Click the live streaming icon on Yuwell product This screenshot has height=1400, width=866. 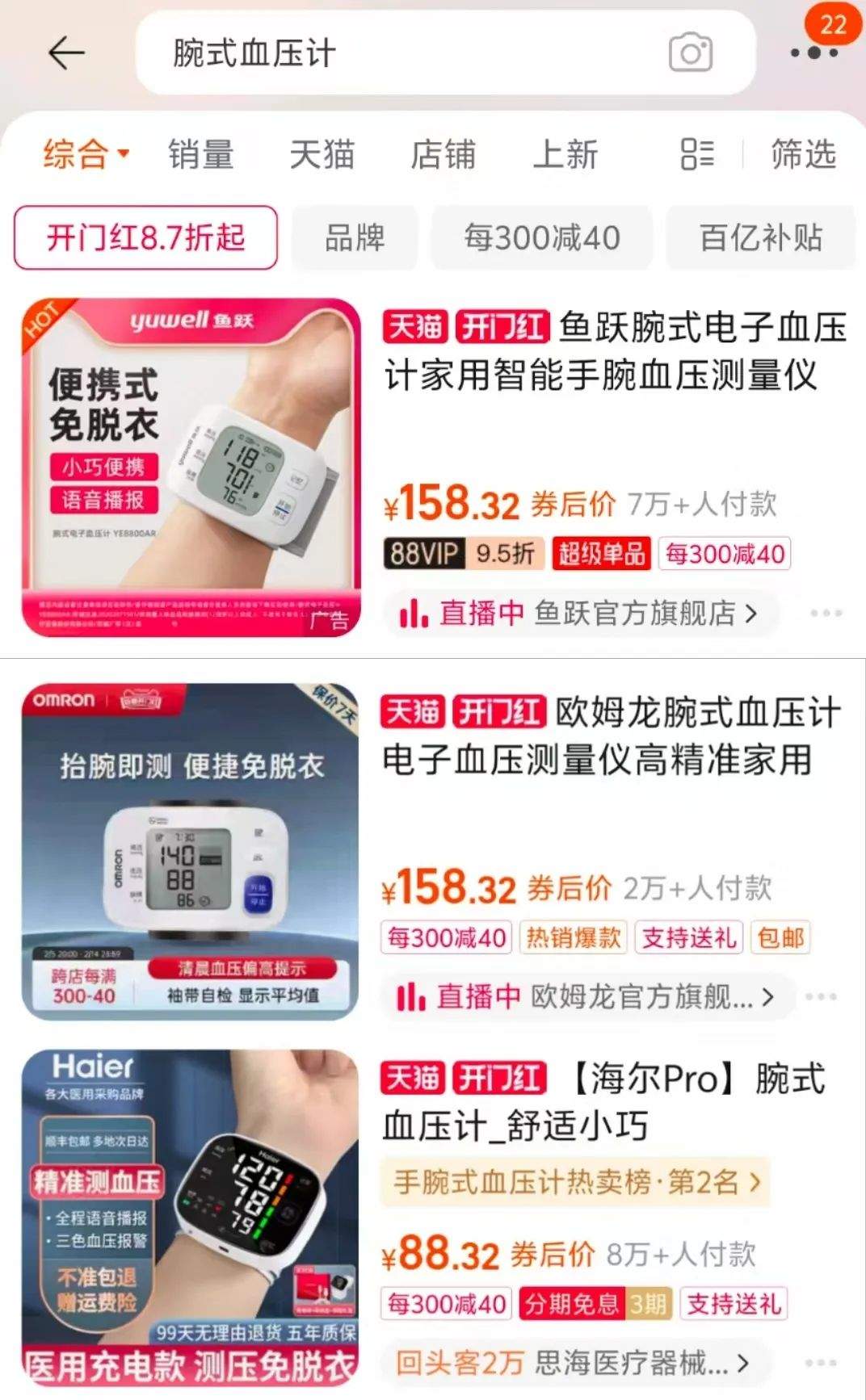click(412, 612)
